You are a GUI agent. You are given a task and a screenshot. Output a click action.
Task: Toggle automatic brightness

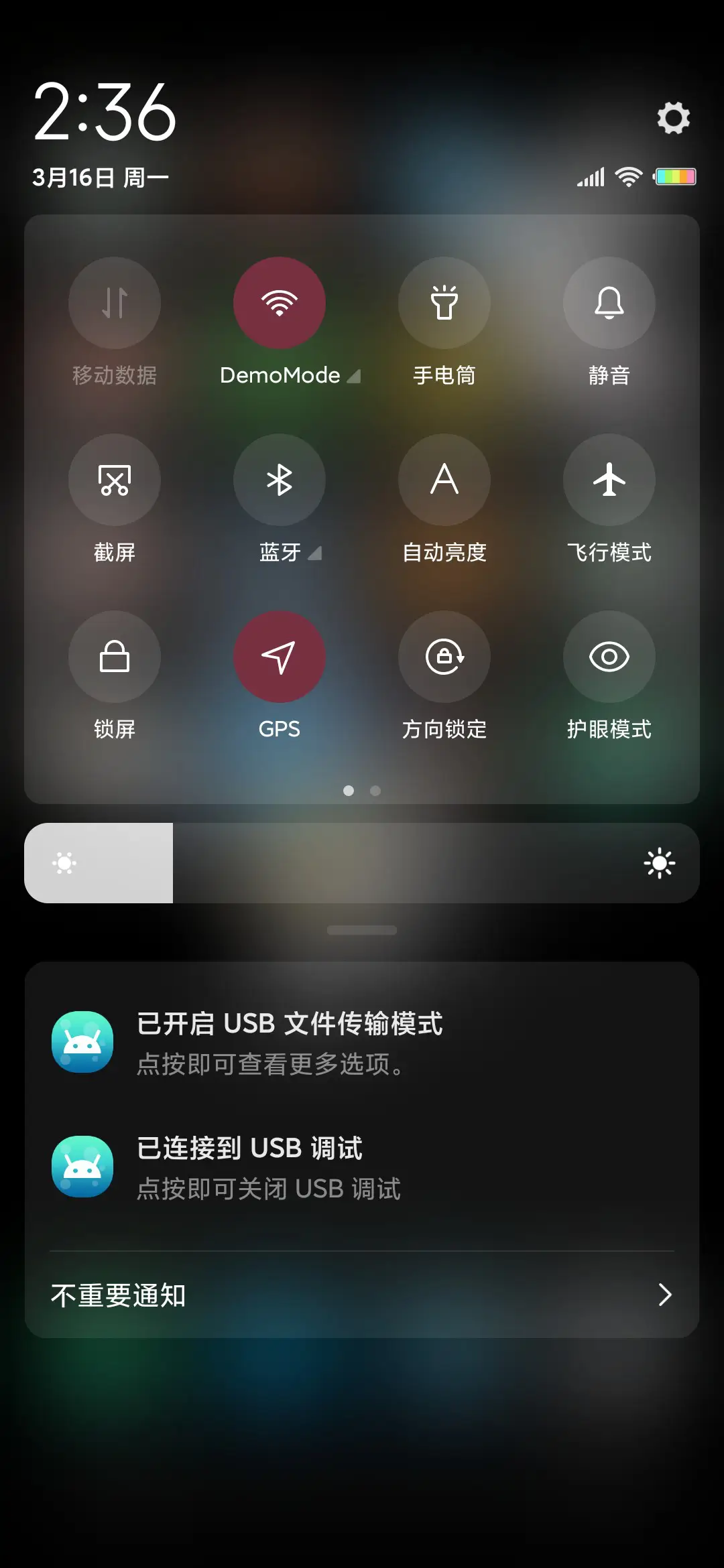tap(444, 480)
